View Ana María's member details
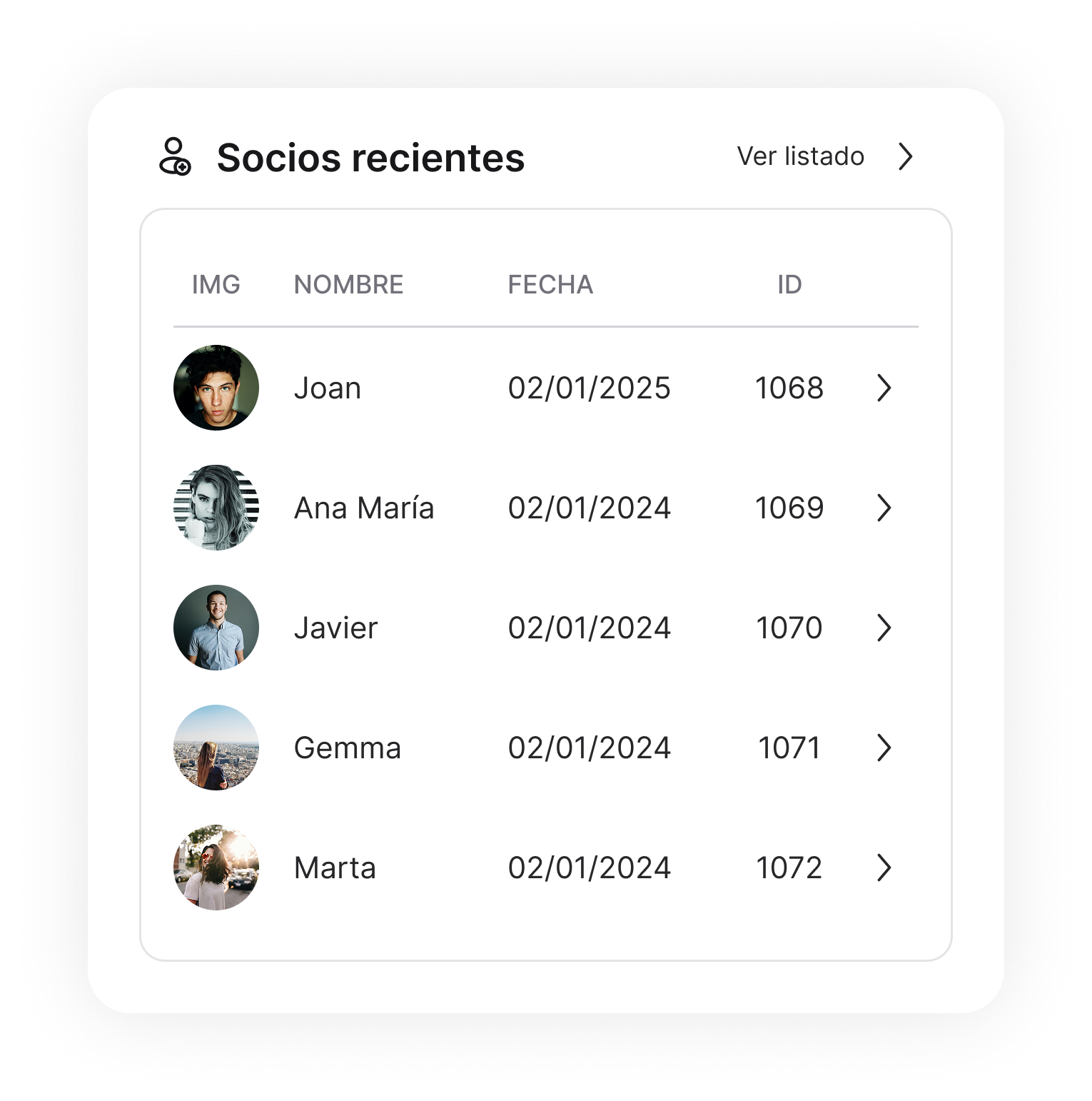The width and height of the screenshot is (1092, 1101). [884, 508]
